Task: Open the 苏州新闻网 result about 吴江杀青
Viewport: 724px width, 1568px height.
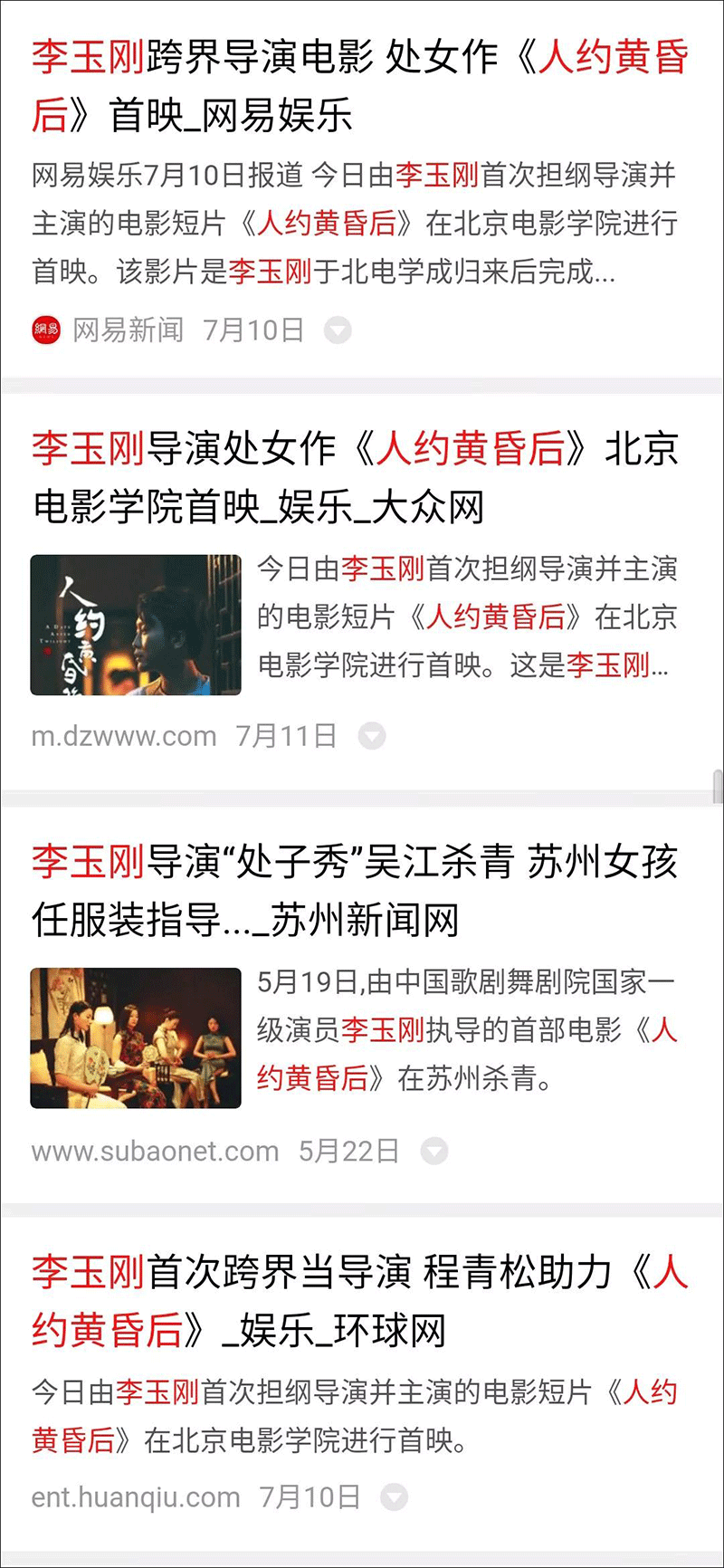Action: [355, 891]
